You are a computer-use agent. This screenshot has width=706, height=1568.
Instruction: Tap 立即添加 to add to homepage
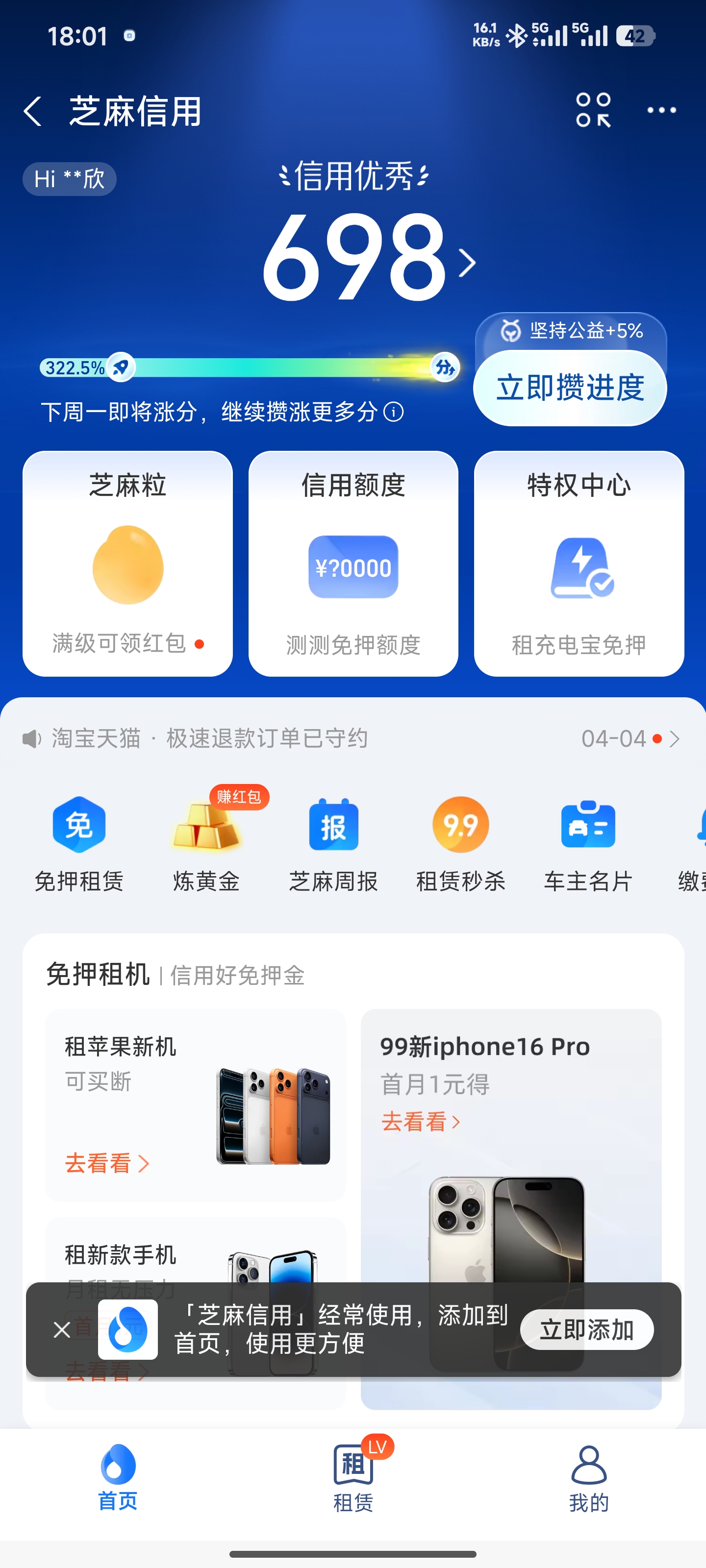[x=586, y=1330]
